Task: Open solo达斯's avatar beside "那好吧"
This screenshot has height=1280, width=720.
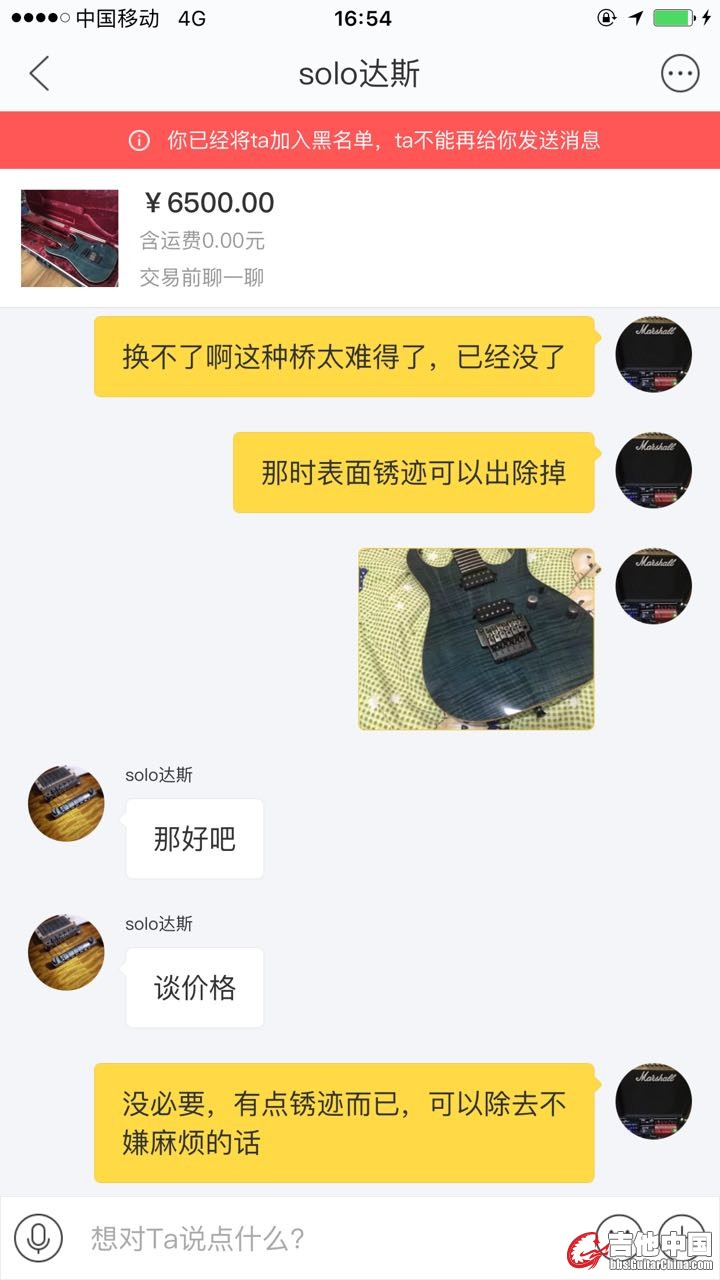Action: (x=66, y=803)
